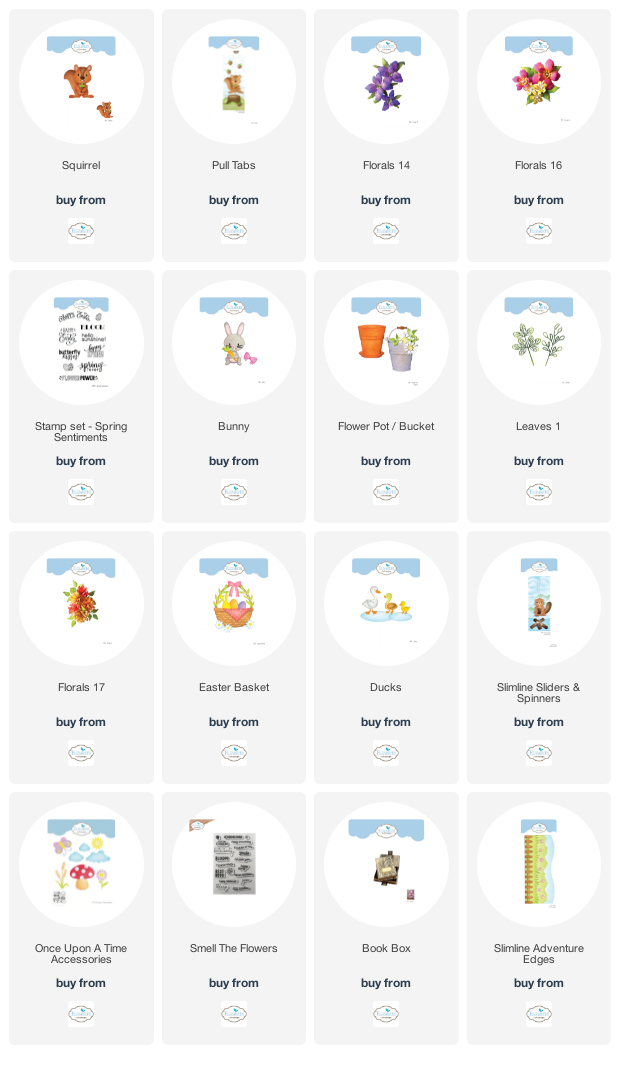View the Slimline Adventure Edges product
Screen dimensions: 620x1066
(538, 918)
